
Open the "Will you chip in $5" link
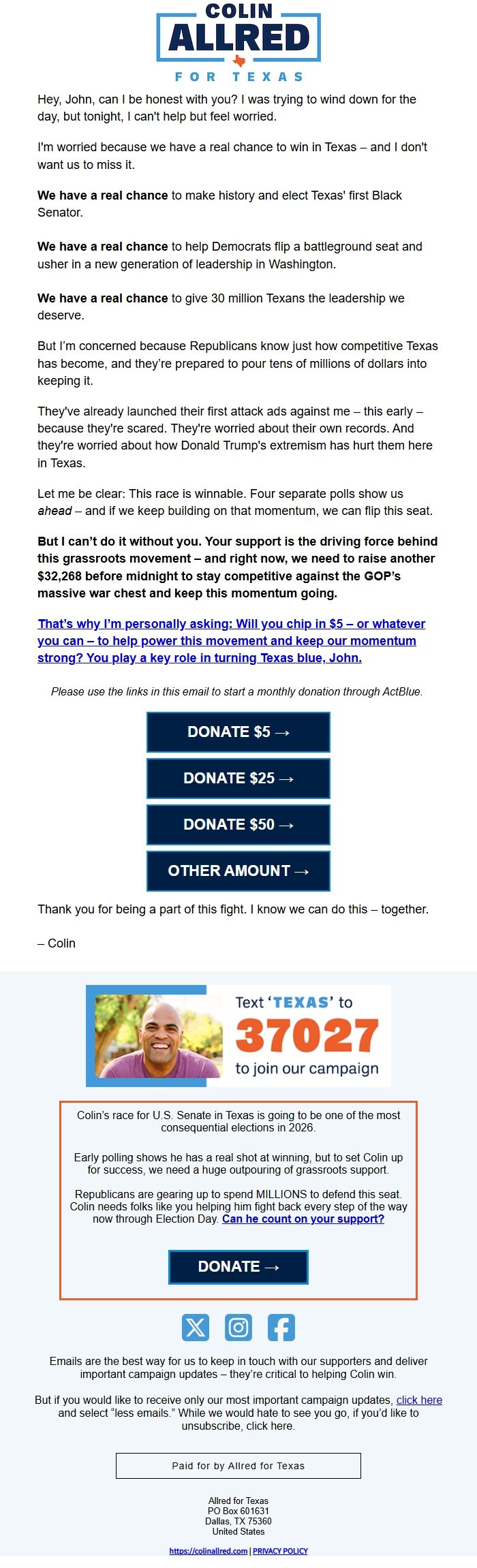coord(232,641)
